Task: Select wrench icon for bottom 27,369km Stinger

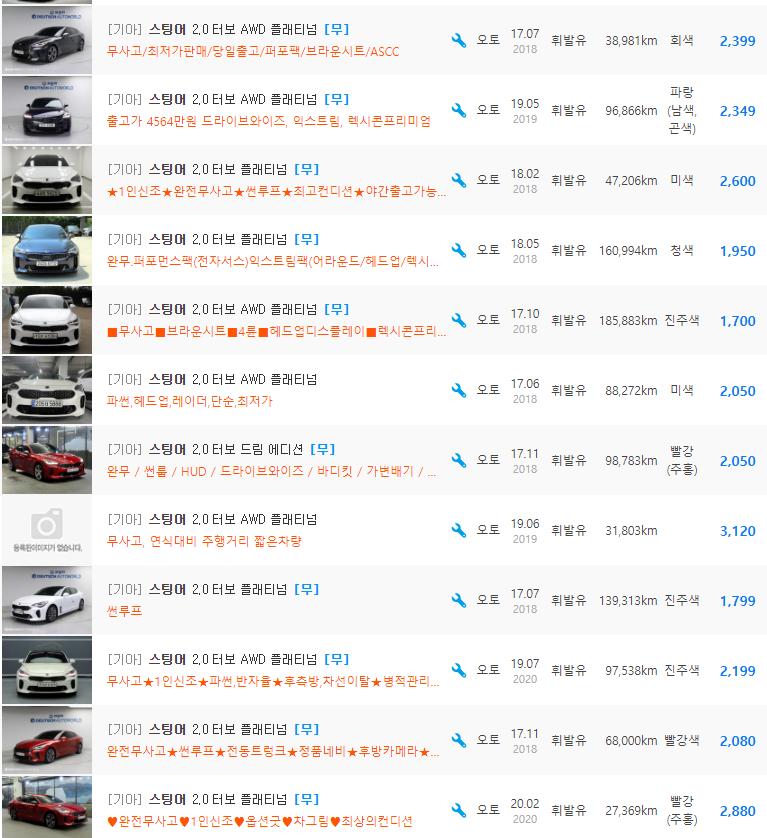Action: (459, 808)
